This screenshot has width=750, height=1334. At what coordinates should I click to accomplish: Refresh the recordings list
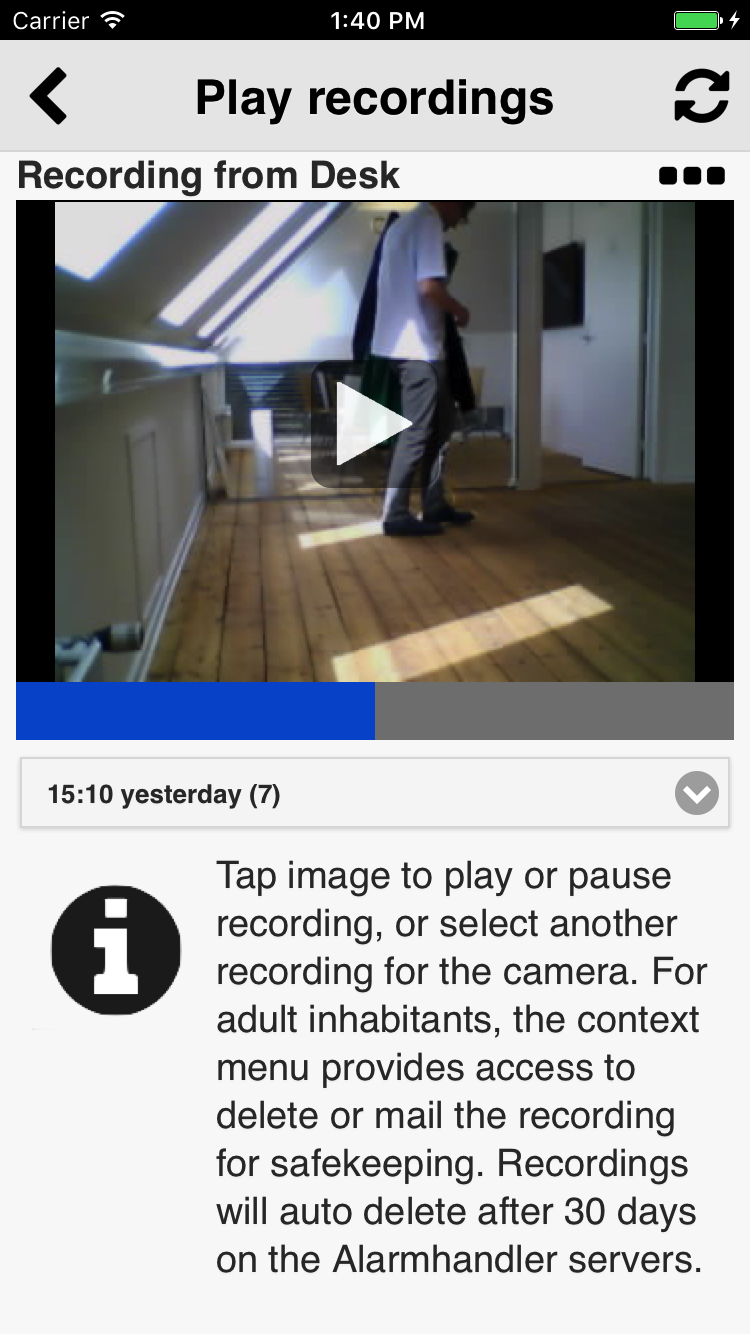pyautogui.click(x=701, y=96)
